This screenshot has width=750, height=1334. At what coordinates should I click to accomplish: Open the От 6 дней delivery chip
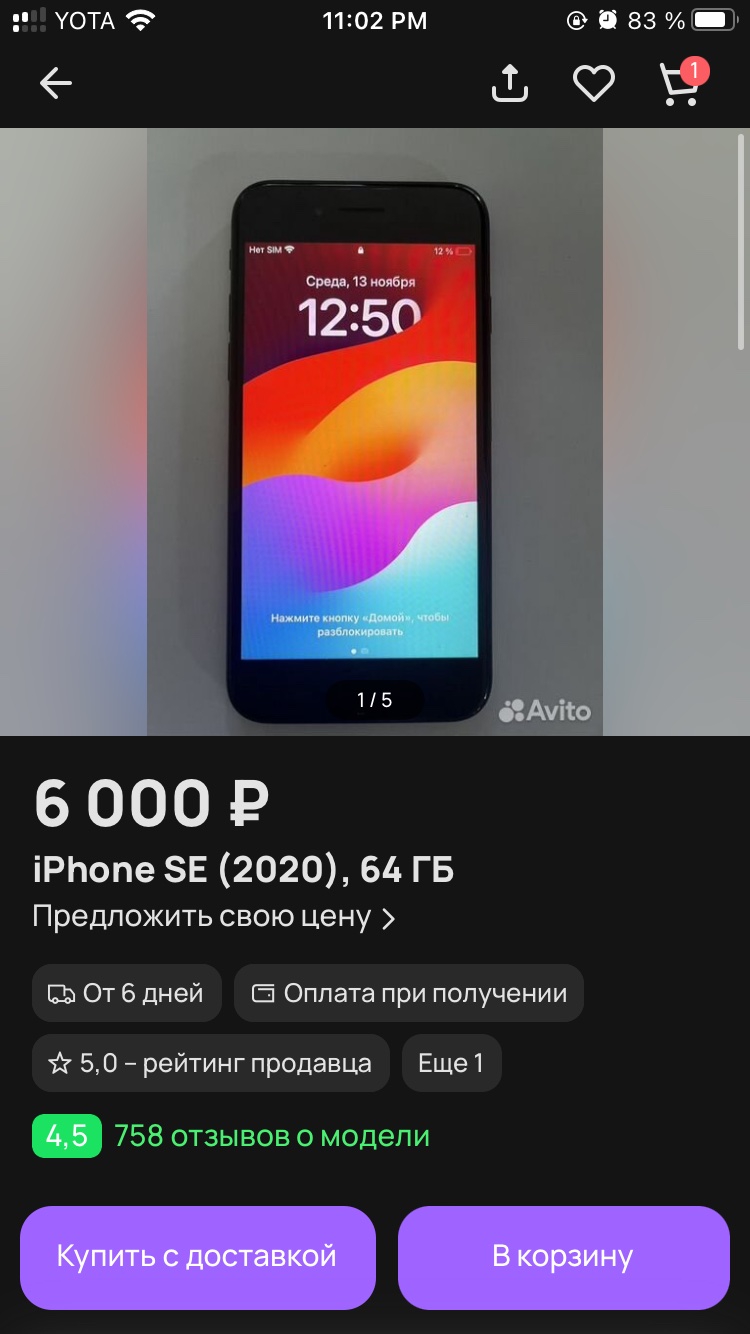pyautogui.click(x=127, y=993)
